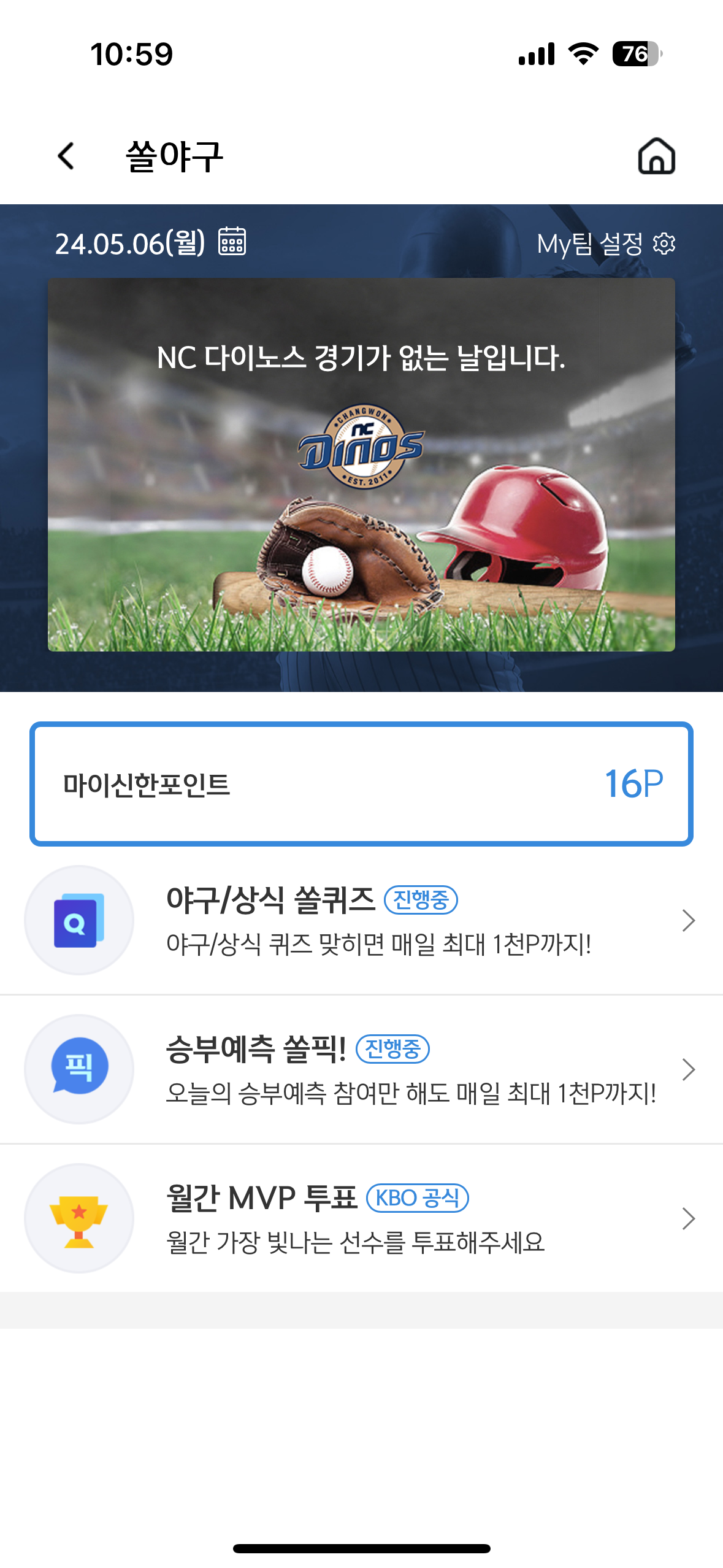Go back using the left arrow
Image resolution: width=723 pixels, height=1568 pixels.
coord(65,156)
